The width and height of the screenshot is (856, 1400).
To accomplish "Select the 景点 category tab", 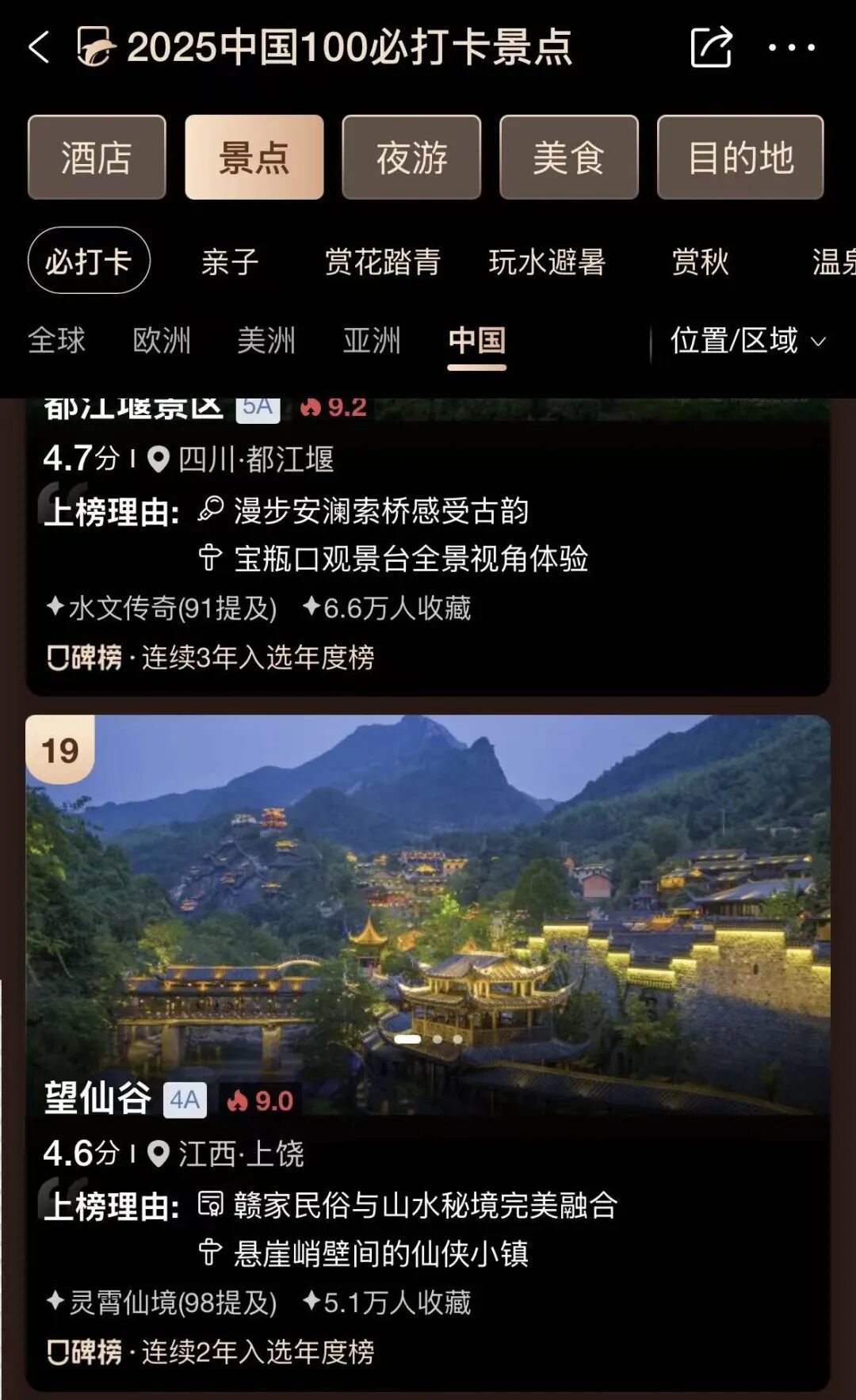I will (254, 157).
